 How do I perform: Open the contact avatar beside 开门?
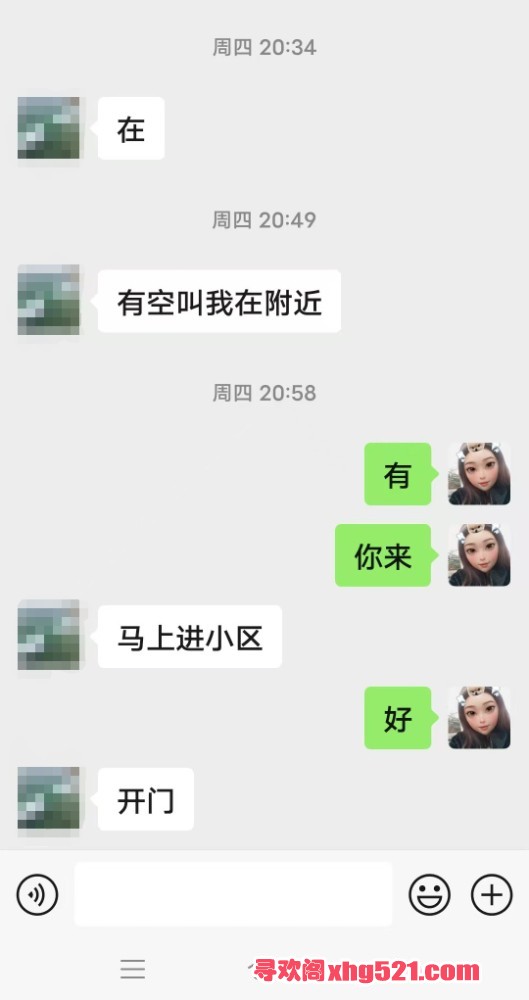click(x=48, y=798)
